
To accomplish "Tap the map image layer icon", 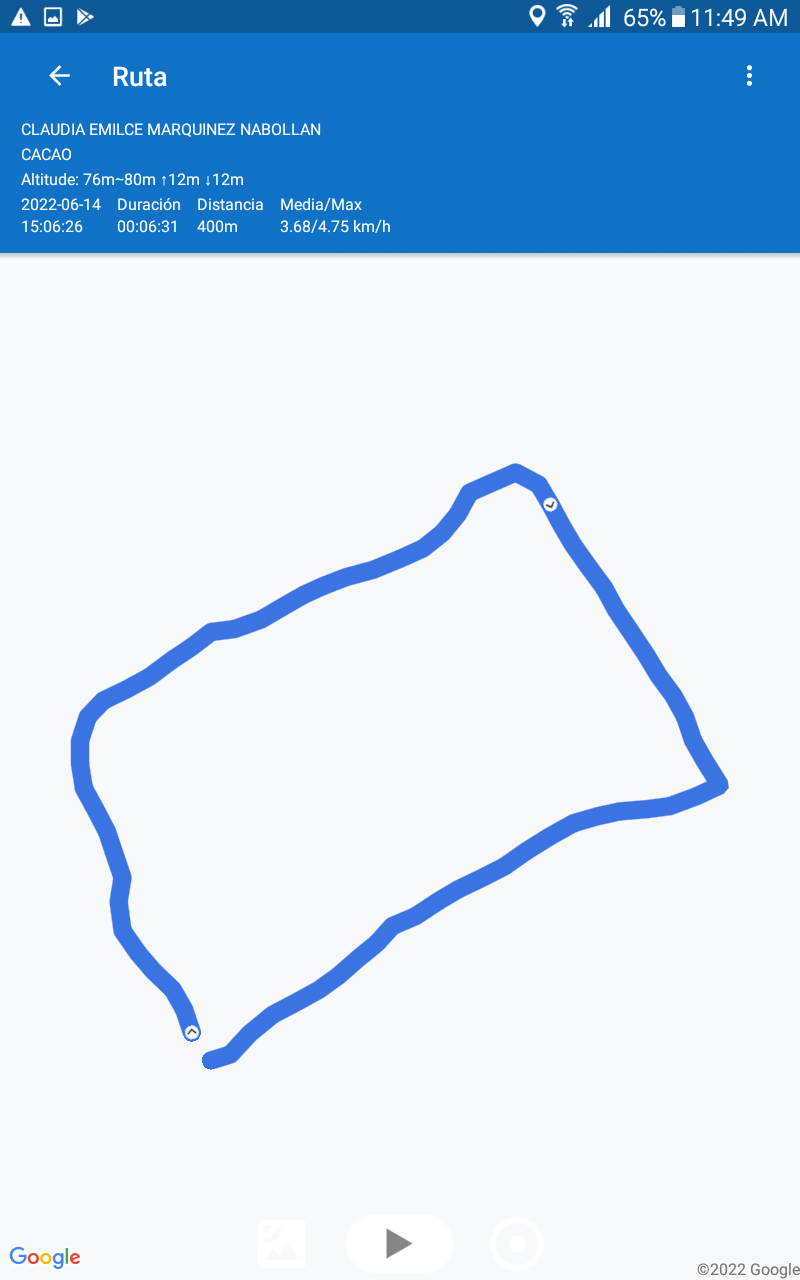I will (282, 1244).
